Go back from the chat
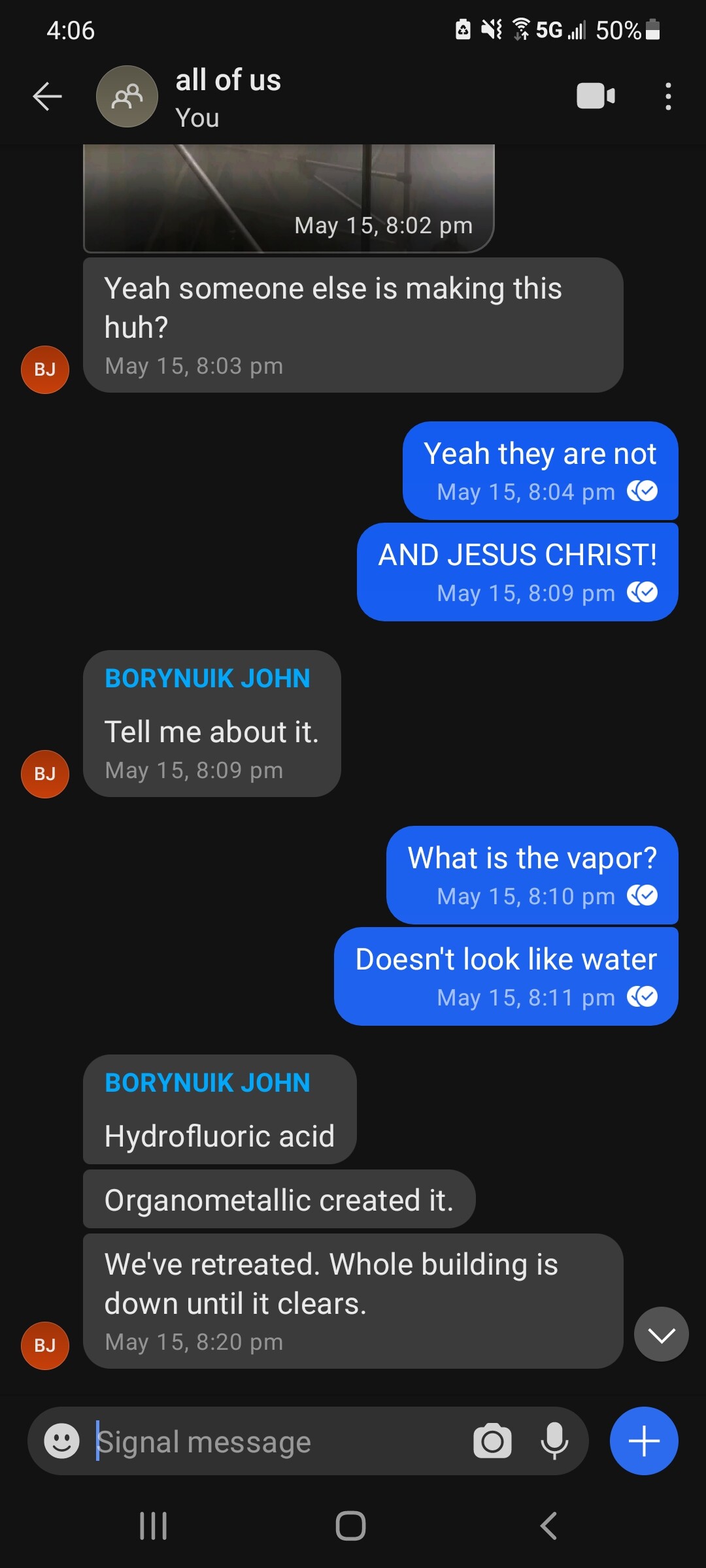The image size is (706, 1568). 47,97
